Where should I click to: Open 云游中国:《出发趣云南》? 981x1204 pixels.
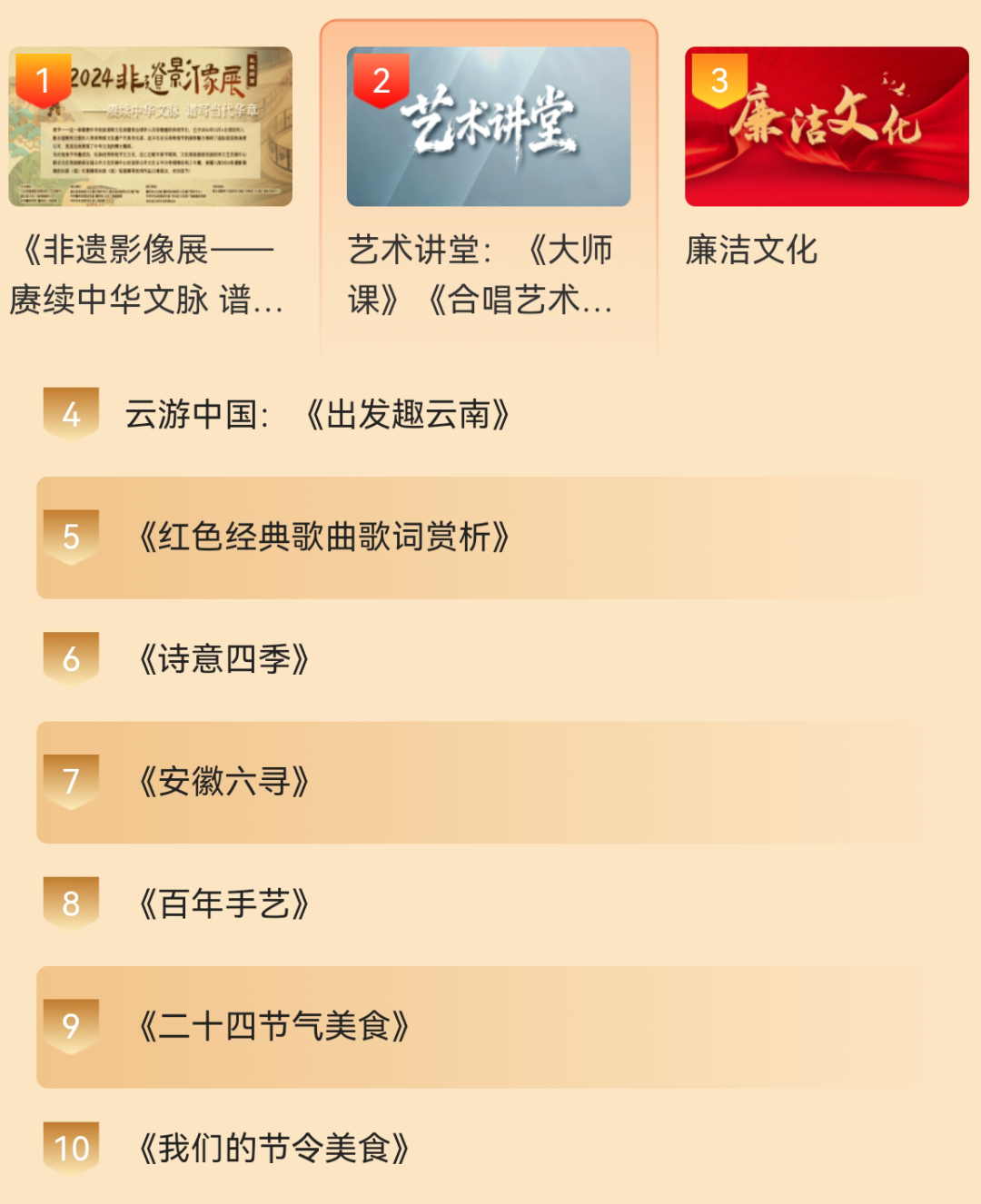click(318, 415)
